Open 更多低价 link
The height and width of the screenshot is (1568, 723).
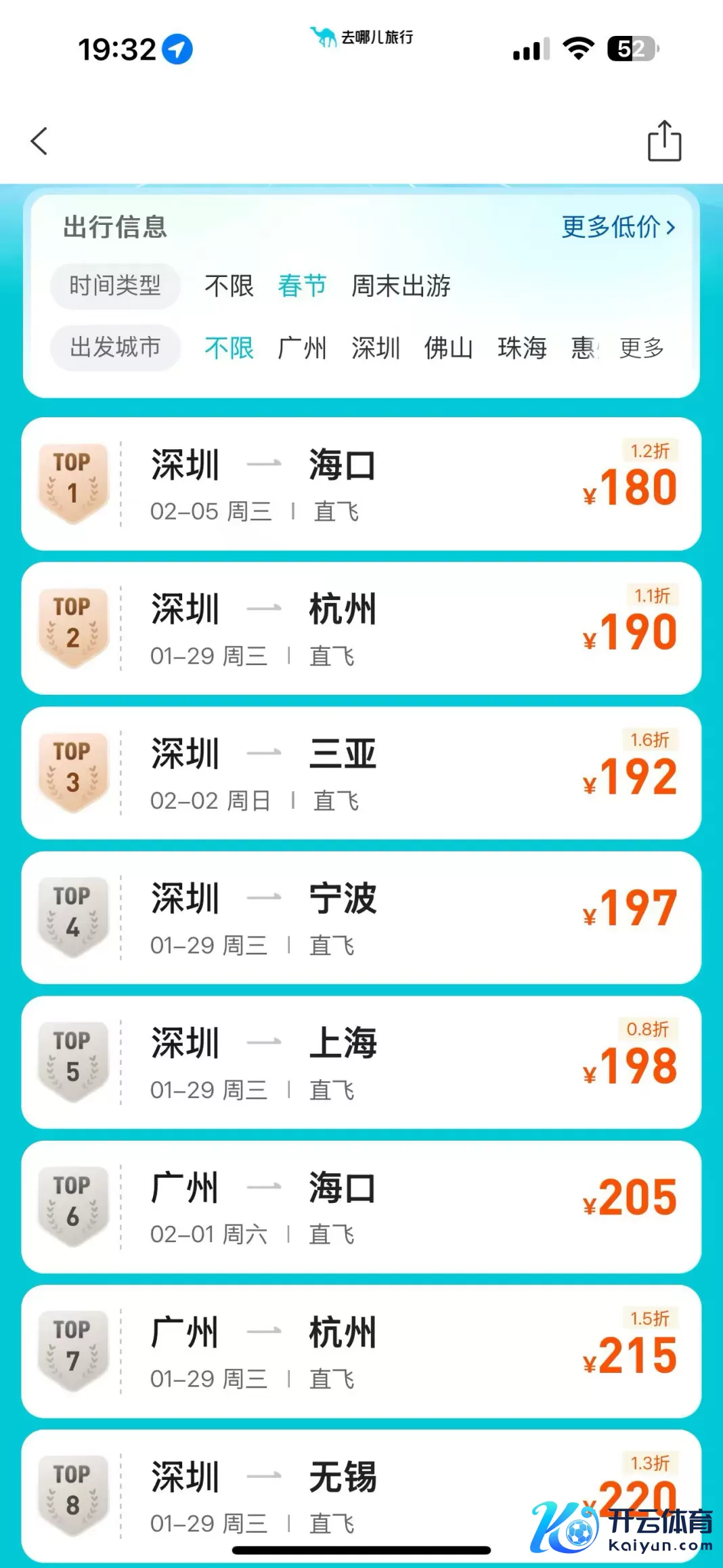click(618, 227)
